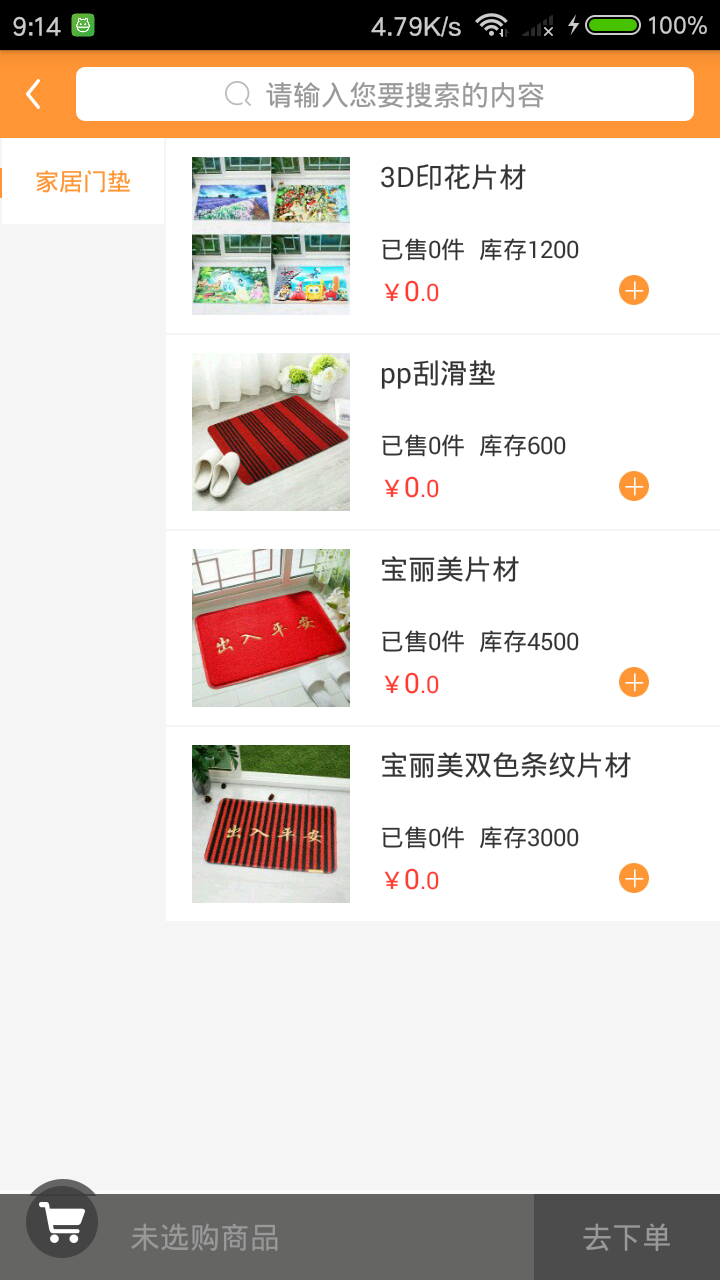Open the 宝丽美双色条纹片材 product

pyautogui.click(x=505, y=766)
